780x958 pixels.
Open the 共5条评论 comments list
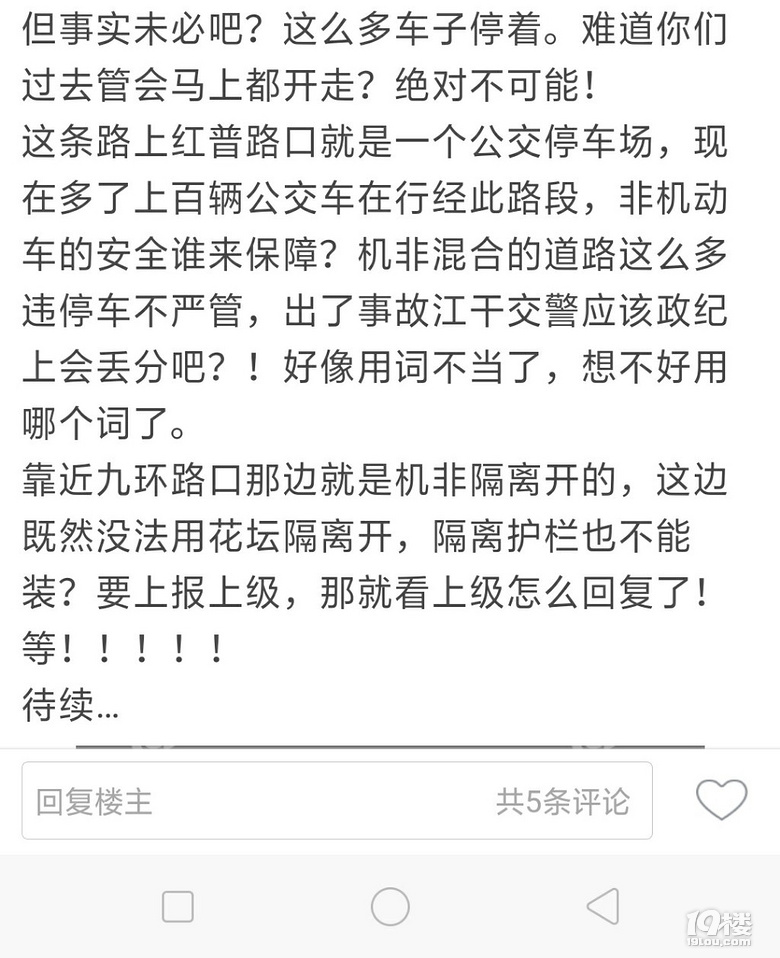click(x=563, y=801)
